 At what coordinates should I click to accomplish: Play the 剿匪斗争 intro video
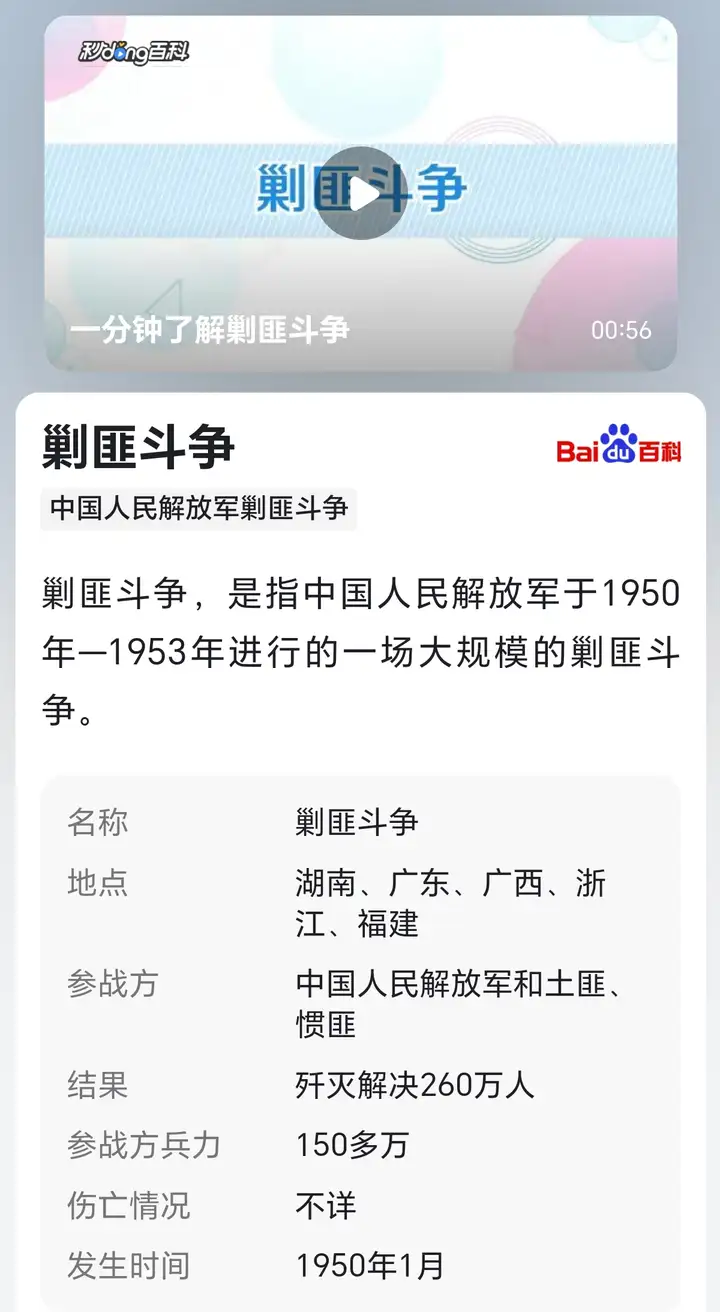(x=361, y=194)
